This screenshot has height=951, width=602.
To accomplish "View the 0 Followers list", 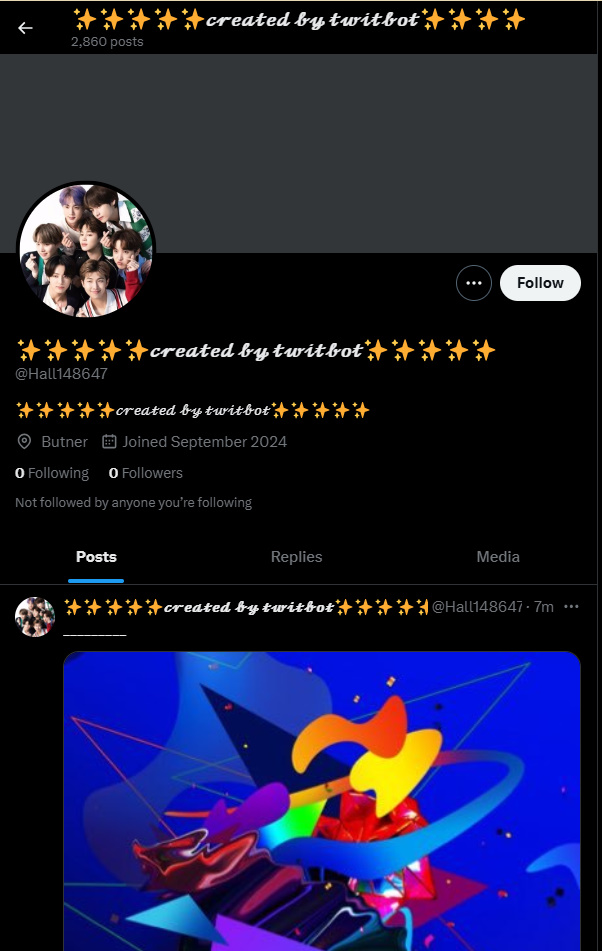I will coord(146,473).
